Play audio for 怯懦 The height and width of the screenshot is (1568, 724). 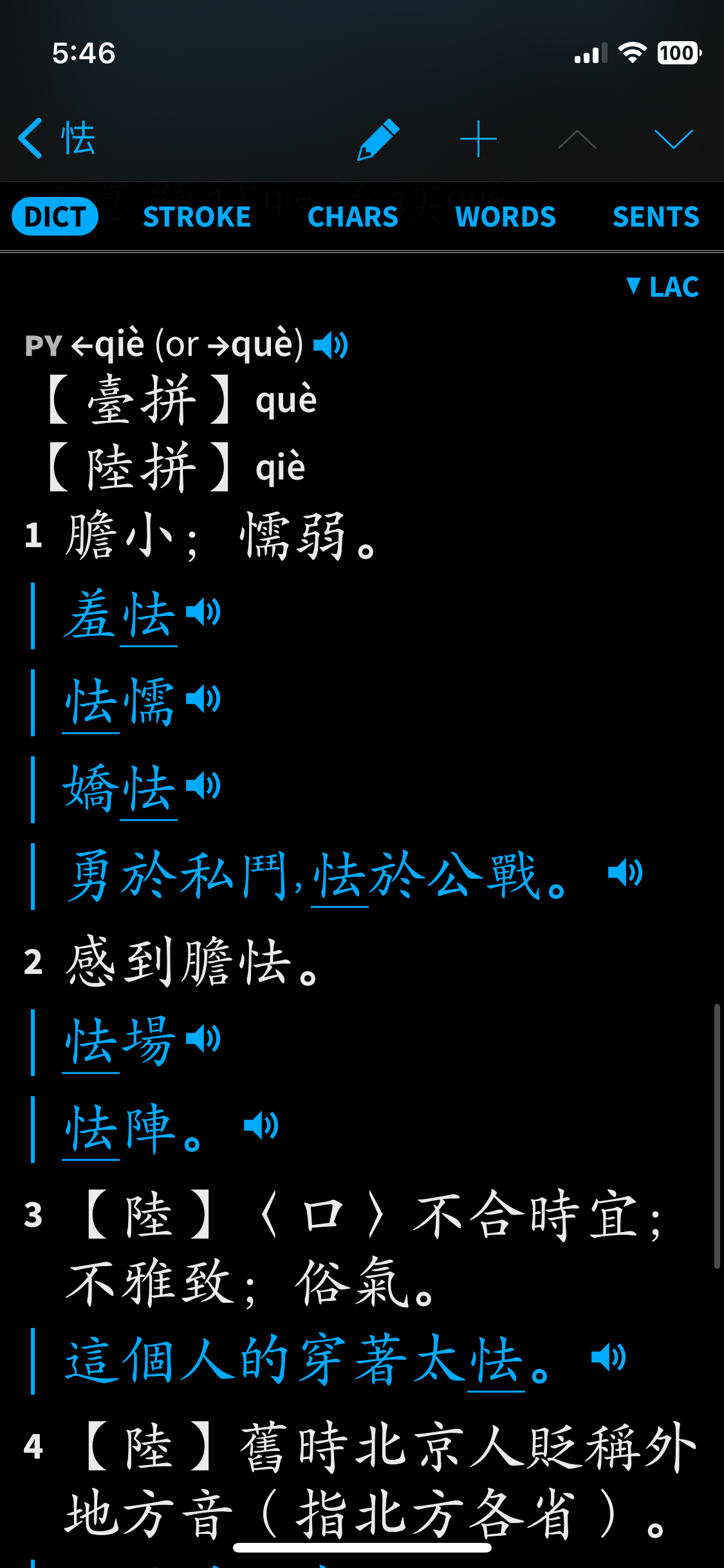[203, 699]
